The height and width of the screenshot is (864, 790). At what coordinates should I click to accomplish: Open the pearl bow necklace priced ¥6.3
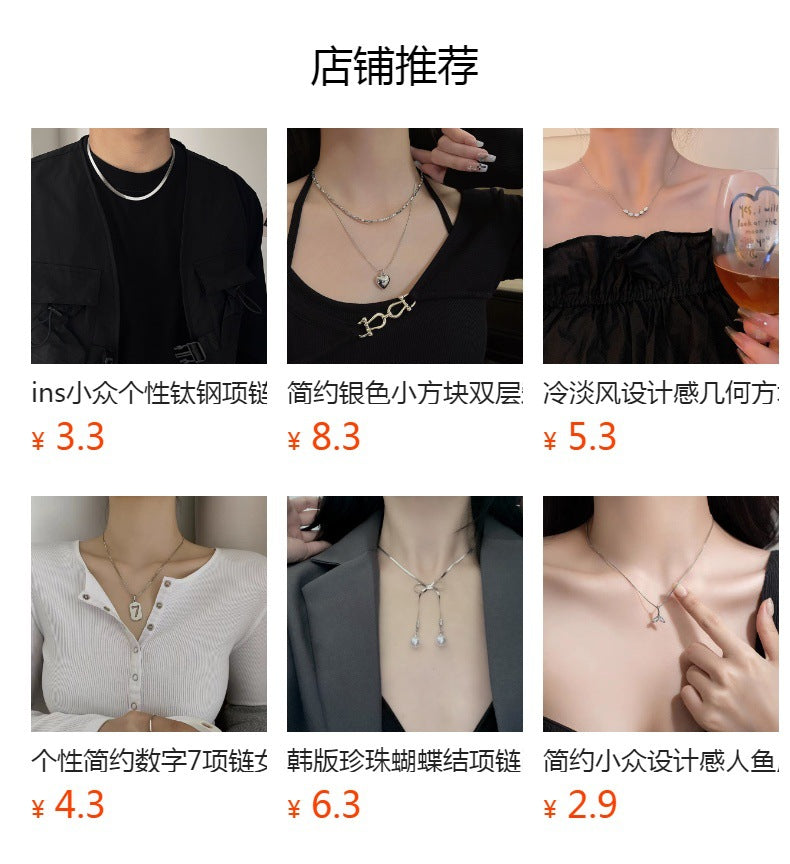click(x=404, y=614)
